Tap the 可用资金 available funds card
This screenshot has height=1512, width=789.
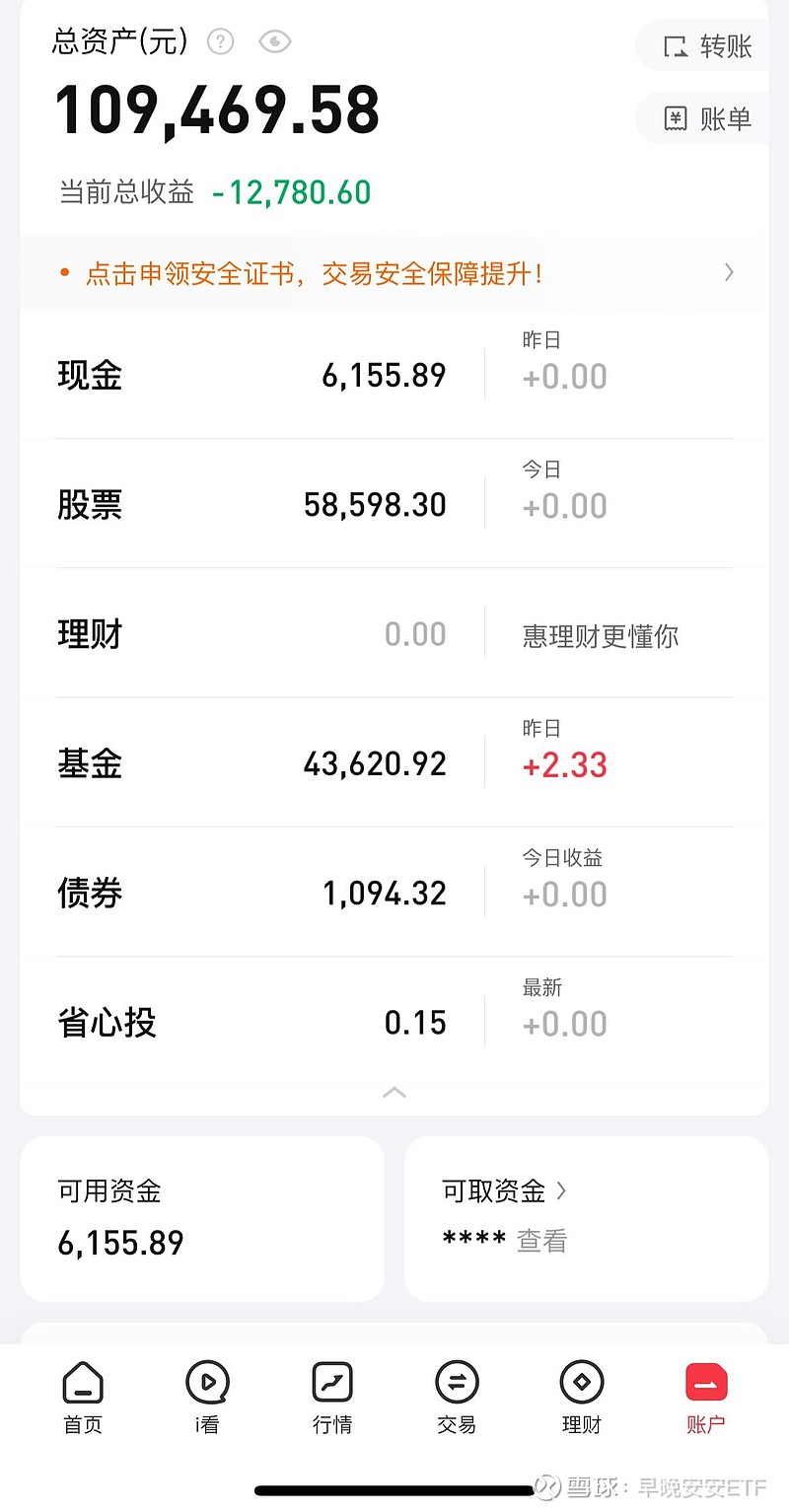click(x=201, y=1219)
